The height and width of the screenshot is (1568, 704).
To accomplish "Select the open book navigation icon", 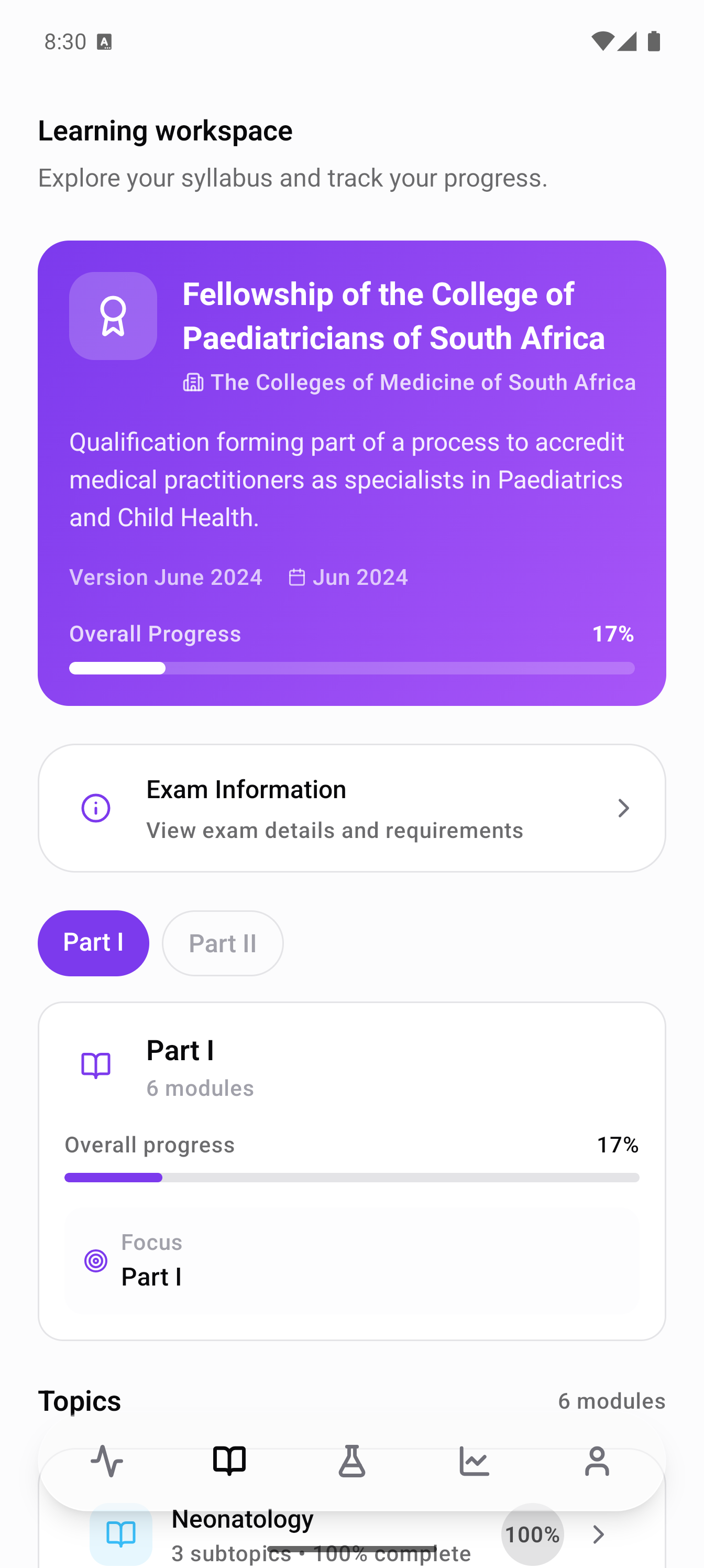I will point(229,1462).
